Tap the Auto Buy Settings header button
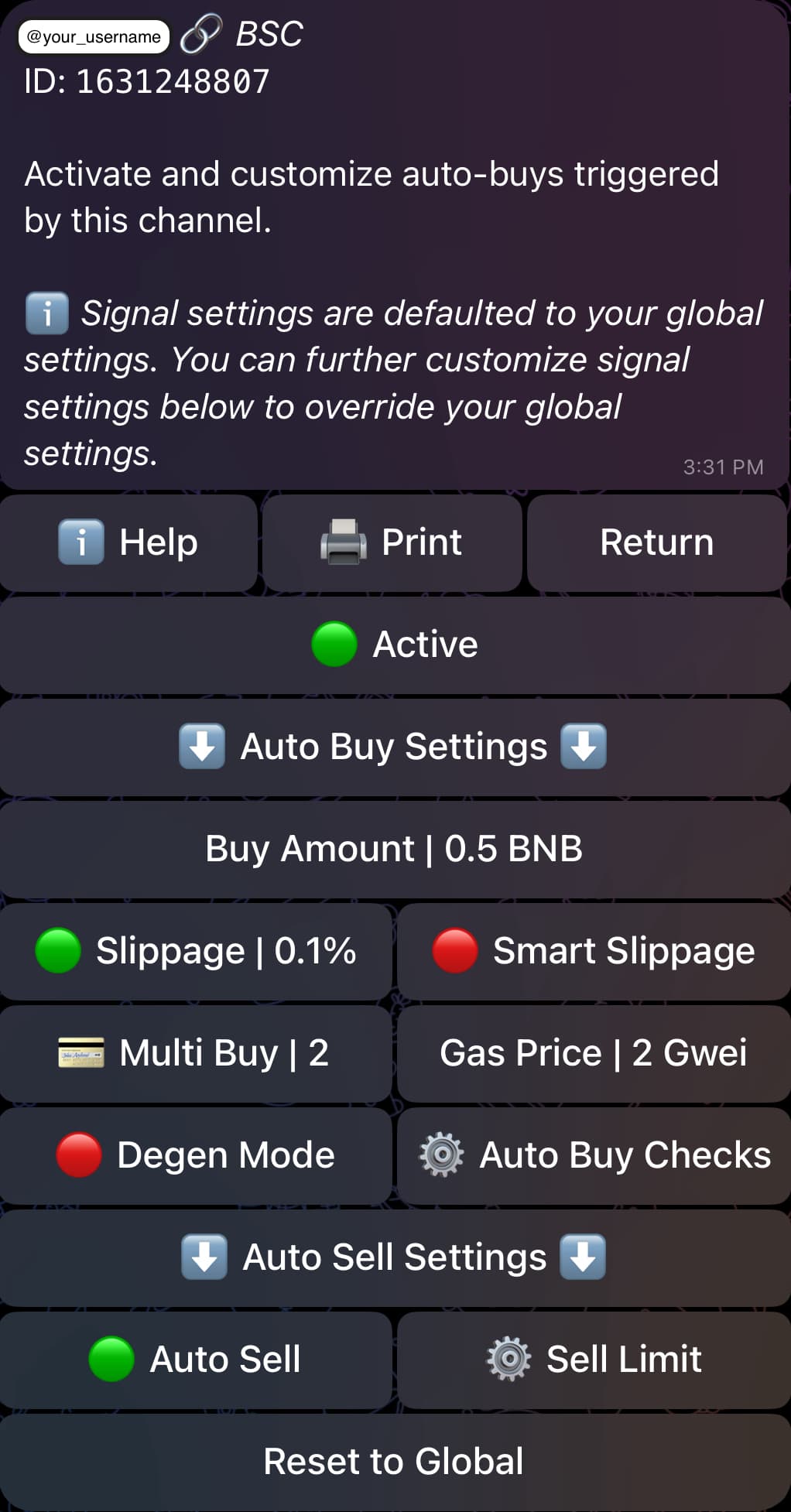Screen dimensions: 791x1512 [x=395, y=747]
